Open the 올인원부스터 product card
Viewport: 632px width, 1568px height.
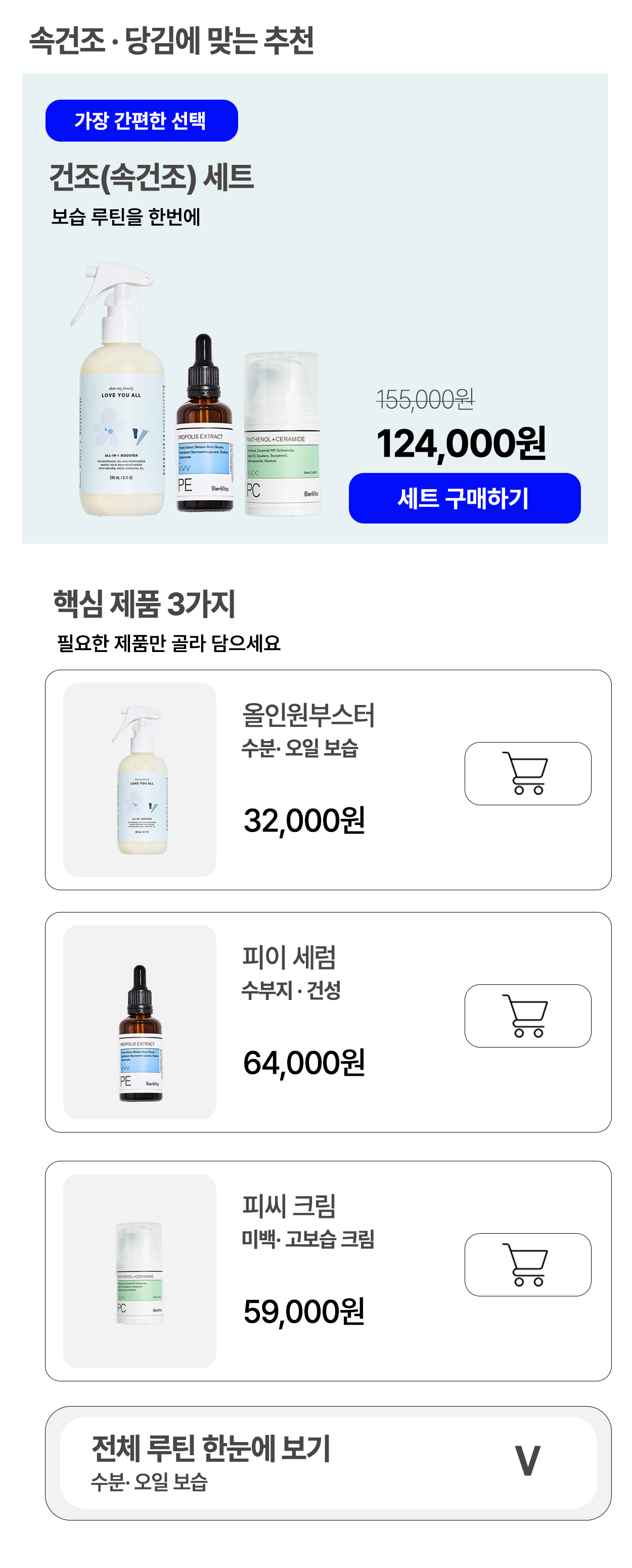click(328, 780)
